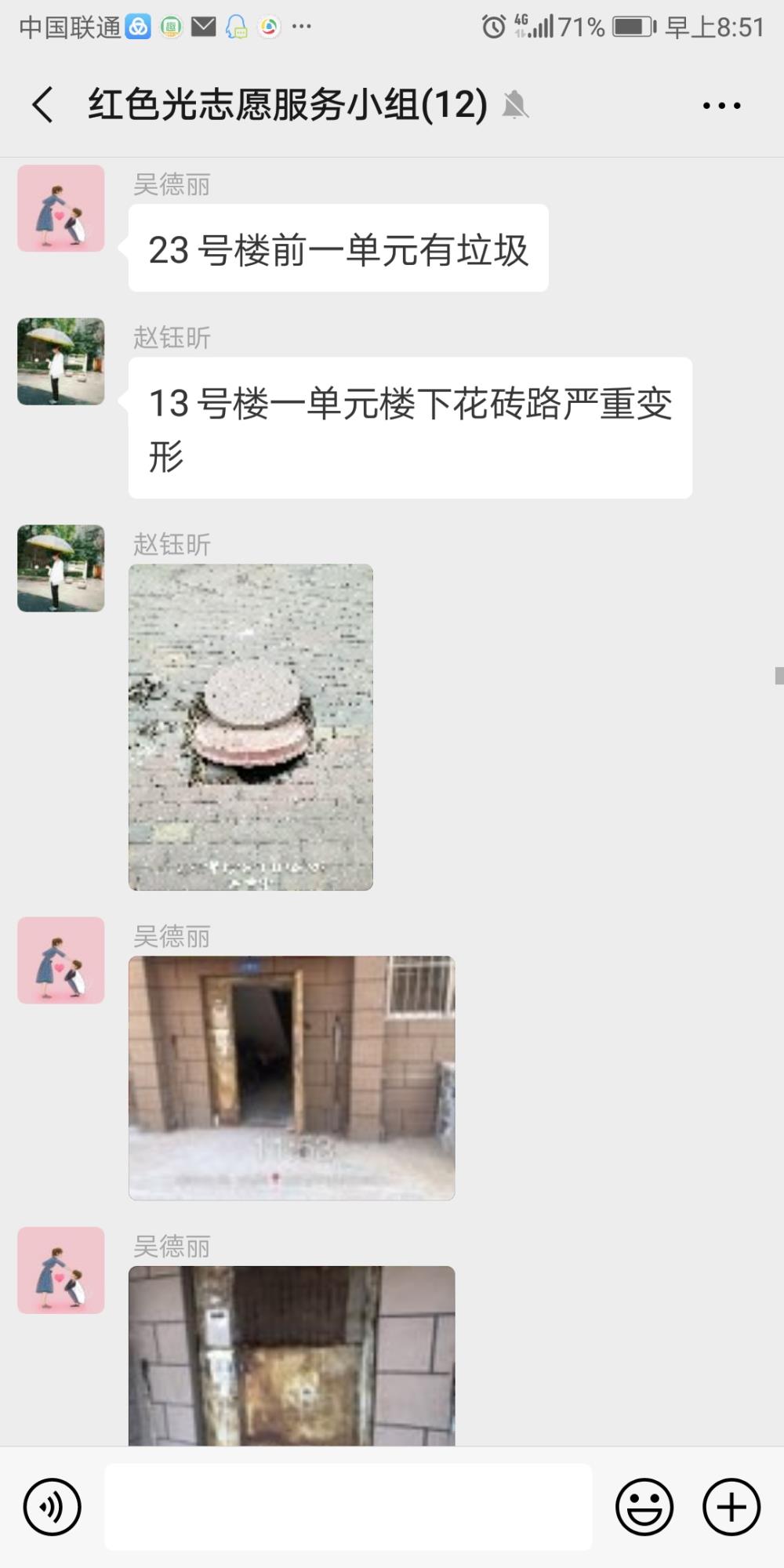This screenshot has width=784, height=1568.
Task: Open the emoji picker
Action: [x=644, y=1507]
